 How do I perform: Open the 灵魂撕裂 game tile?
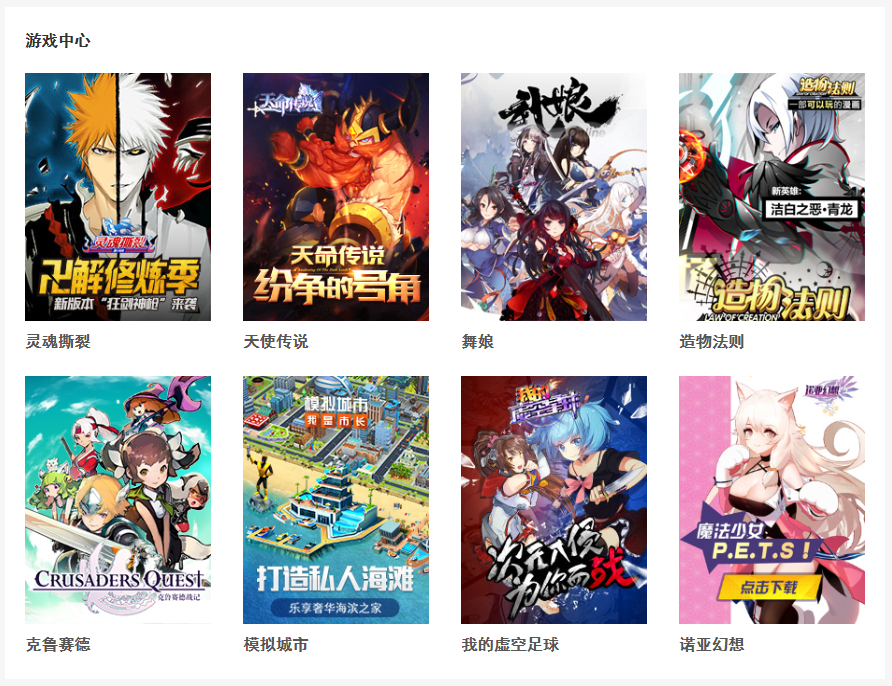(118, 197)
